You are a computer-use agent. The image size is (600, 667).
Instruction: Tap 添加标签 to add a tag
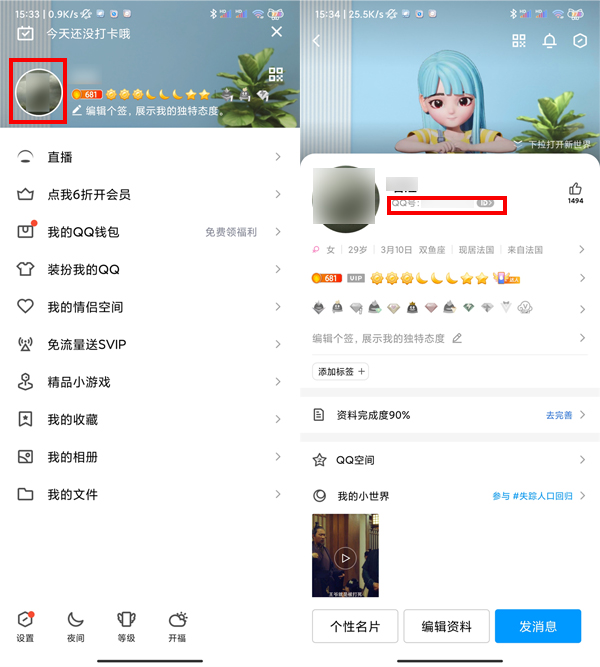coord(341,371)
